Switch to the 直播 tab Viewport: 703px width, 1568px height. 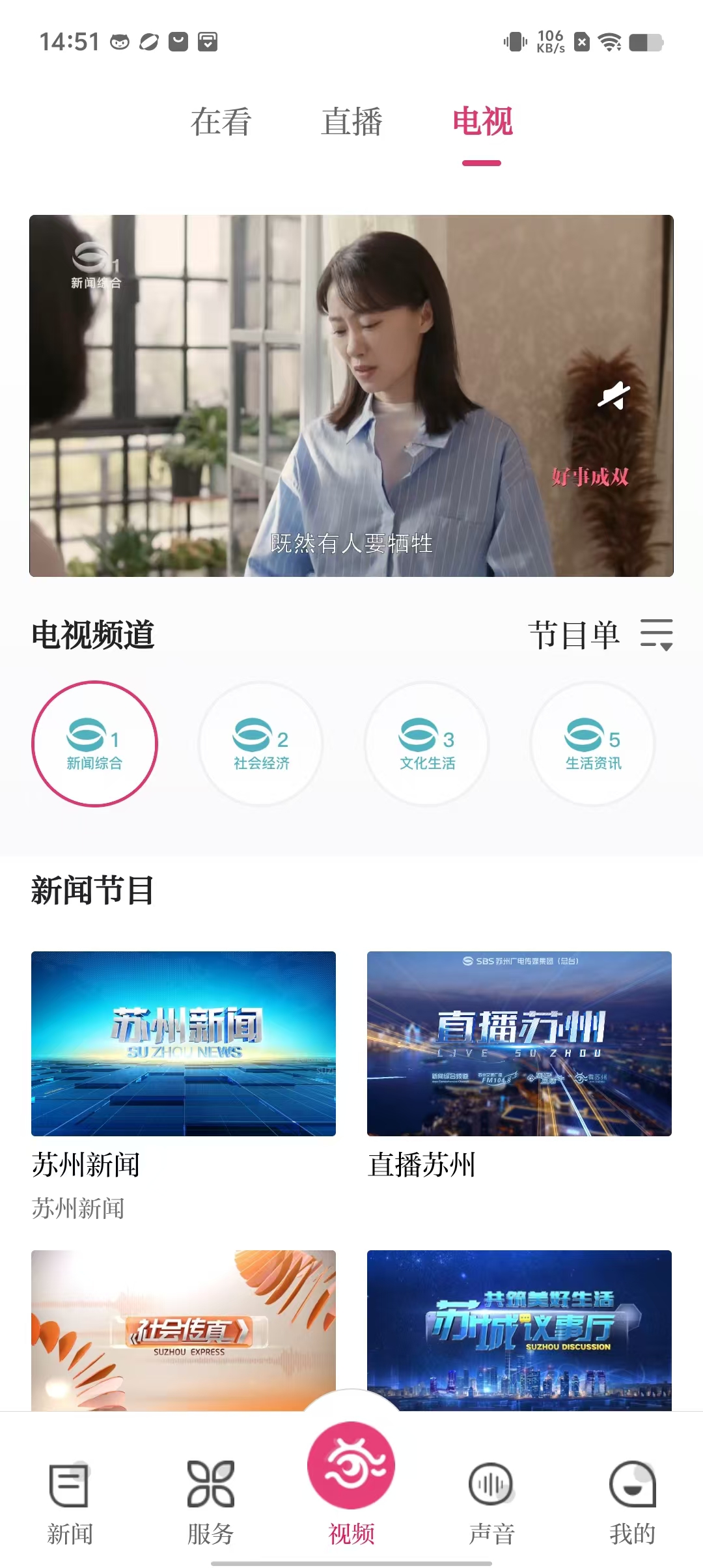tap(351, 122)
